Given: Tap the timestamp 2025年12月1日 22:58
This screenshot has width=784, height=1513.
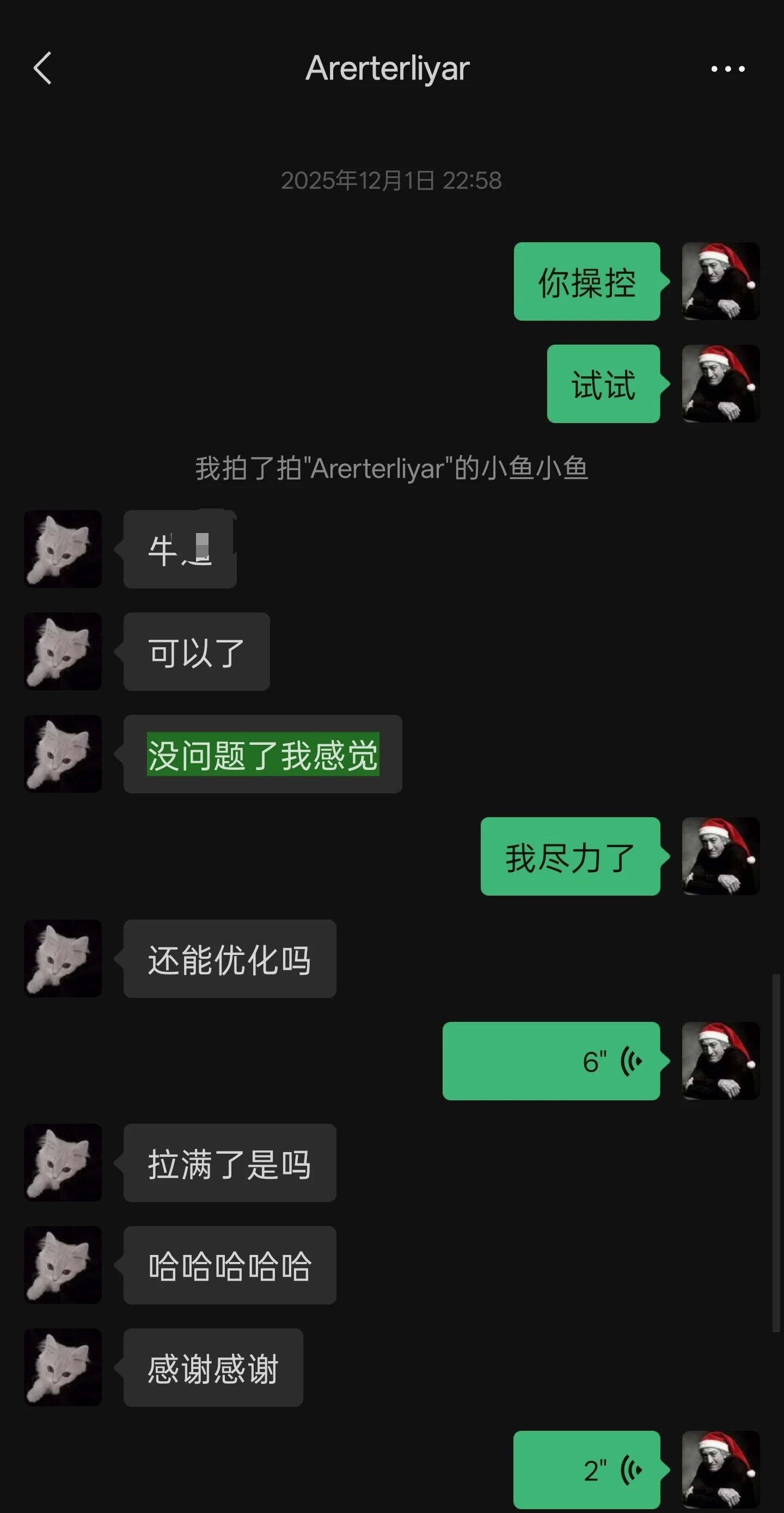Looking at the screenshot, I should [x=391, y=181].
